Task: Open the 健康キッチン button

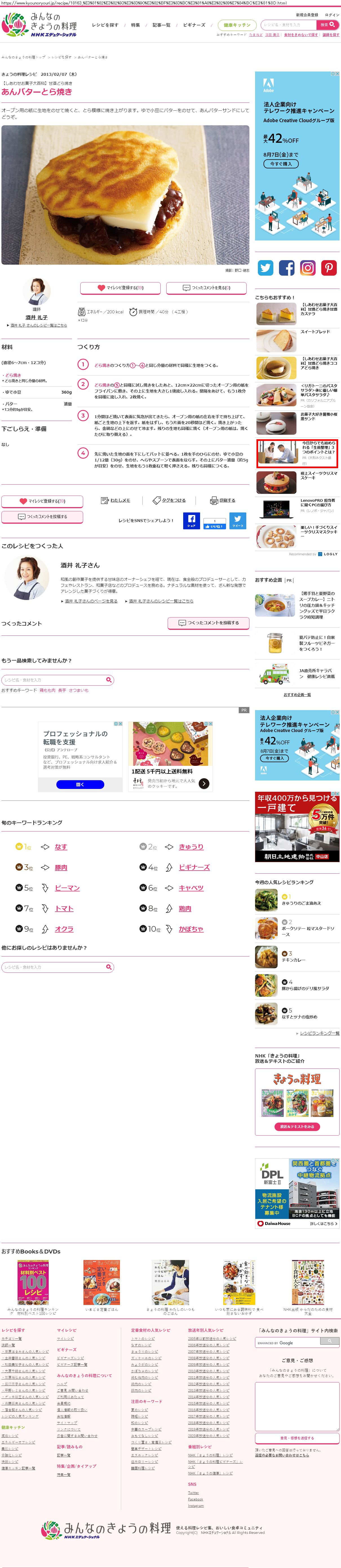Action: 237,25
